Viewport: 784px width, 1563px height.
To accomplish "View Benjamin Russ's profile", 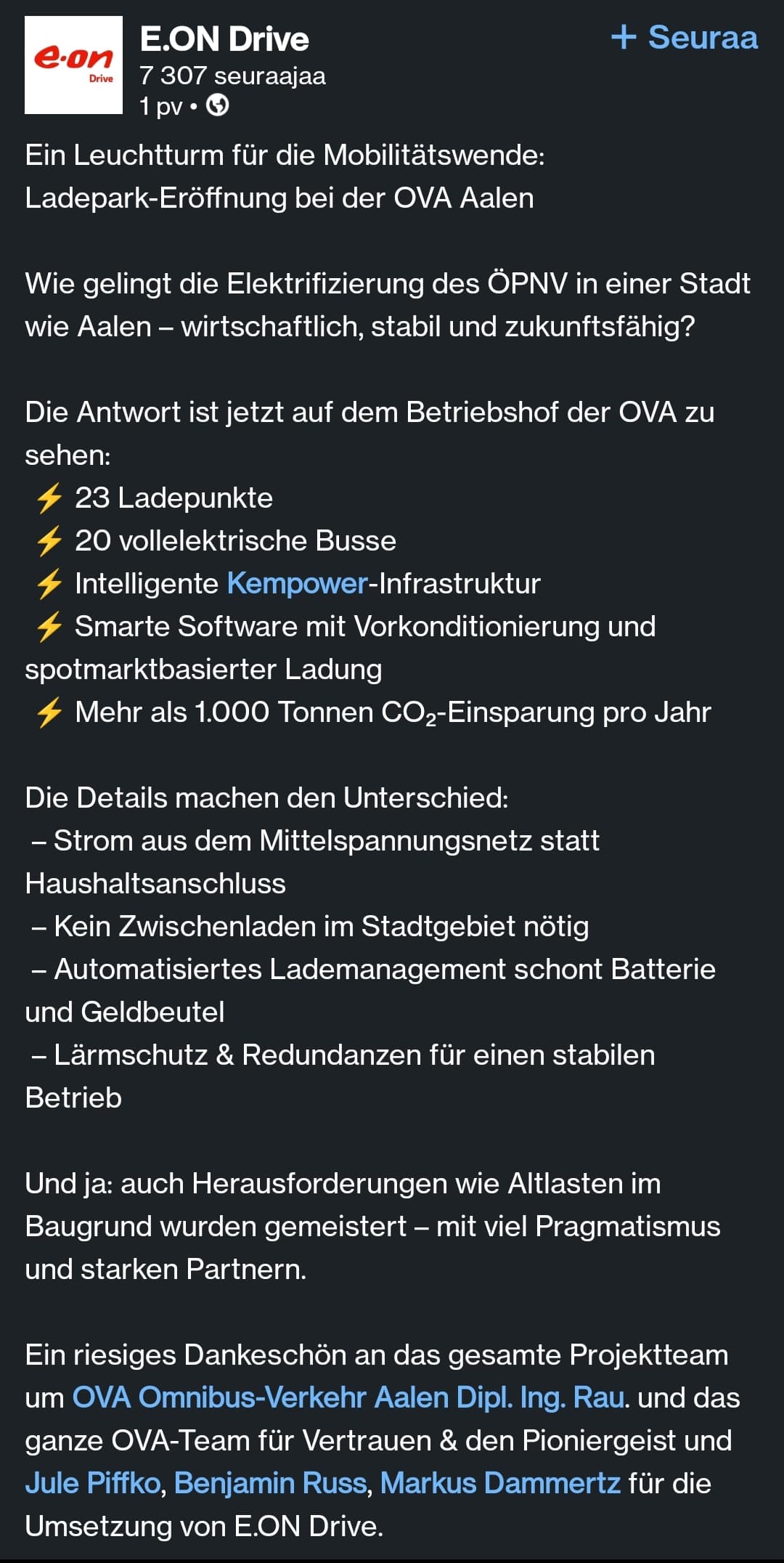I will point(270,1483).
